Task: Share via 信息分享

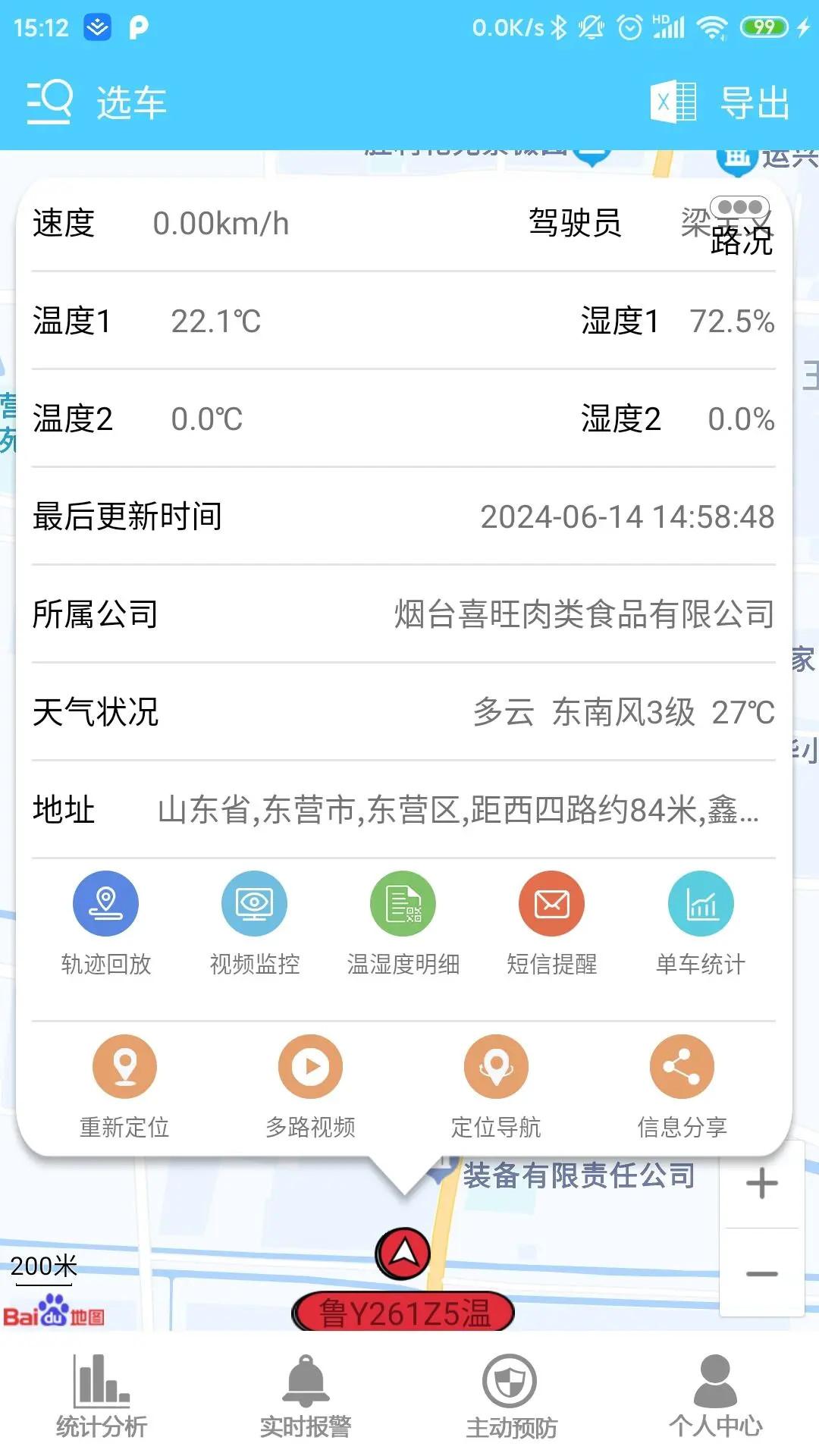Action: coord(681,1084)
